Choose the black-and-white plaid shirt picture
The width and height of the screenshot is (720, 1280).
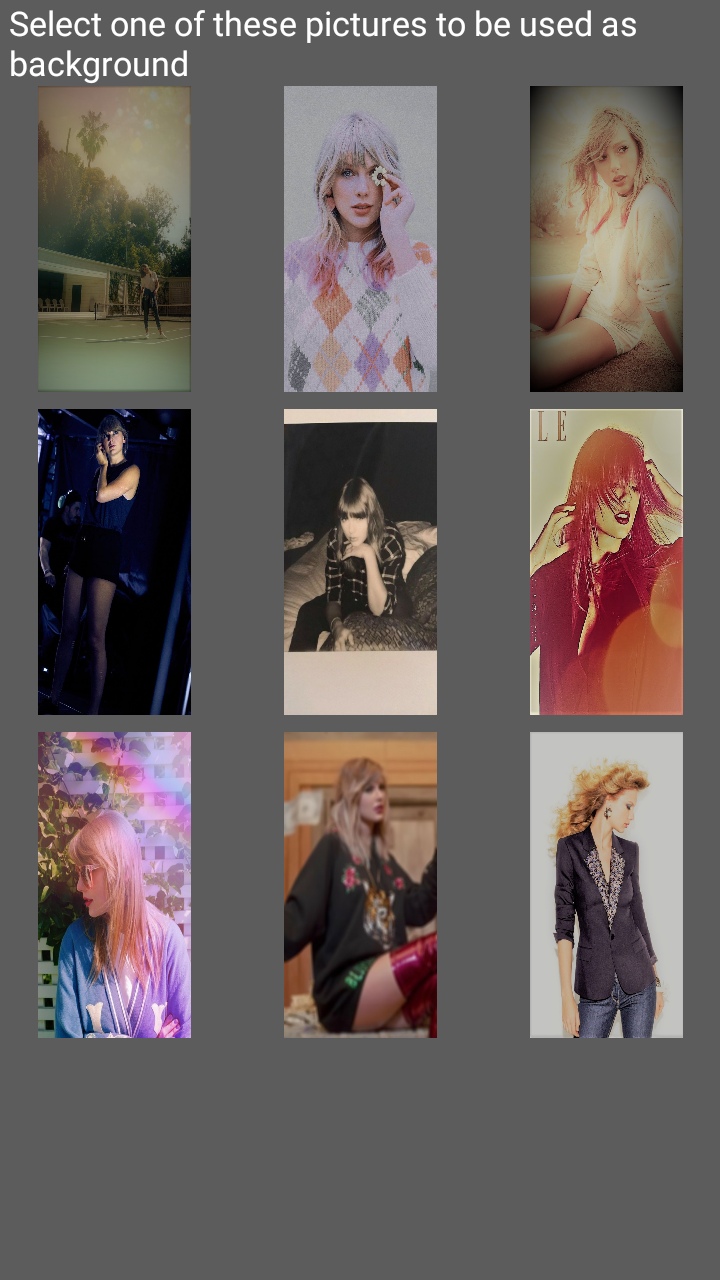point(360,561)
